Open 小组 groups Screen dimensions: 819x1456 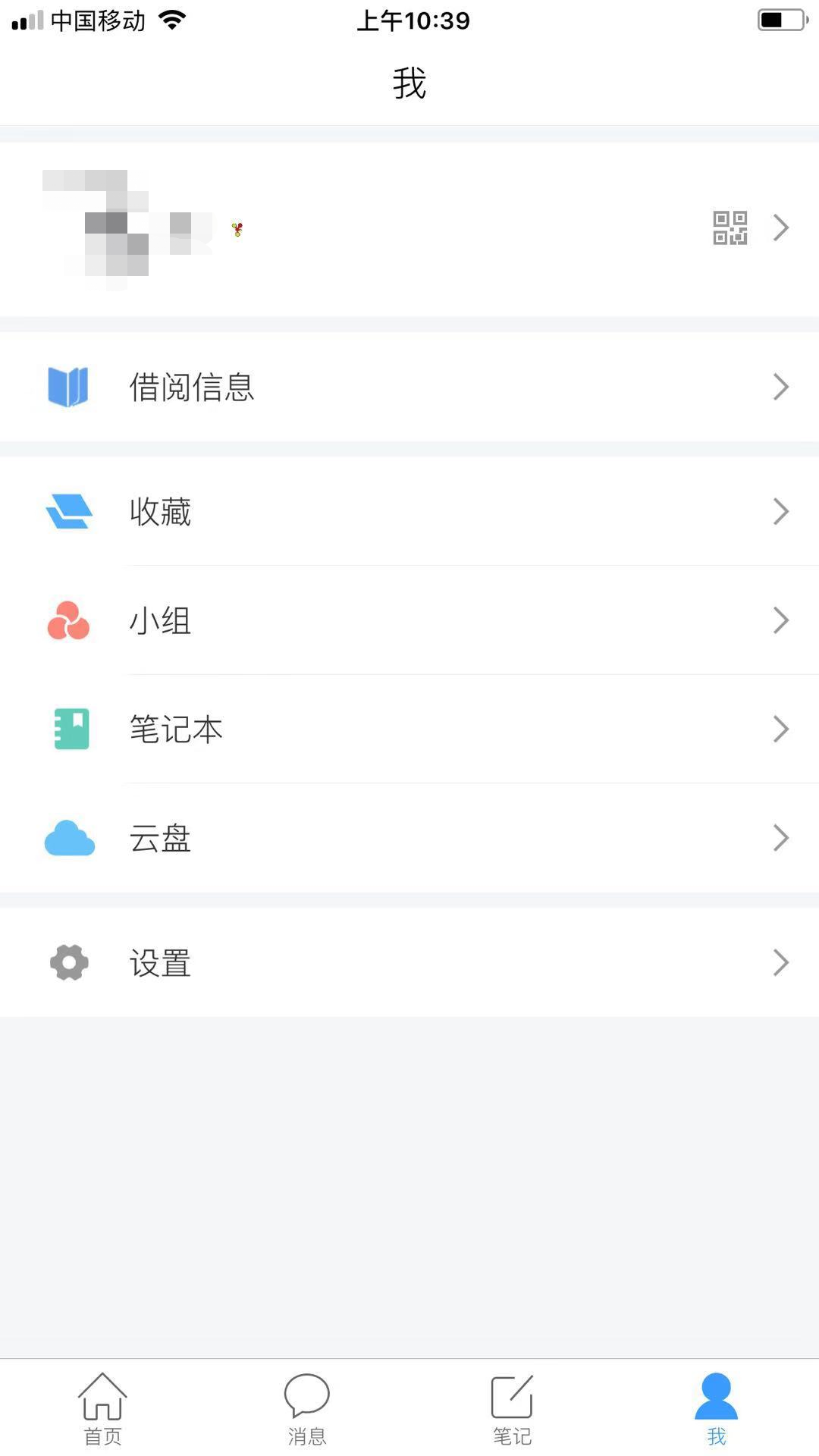(x=409, y=620)
